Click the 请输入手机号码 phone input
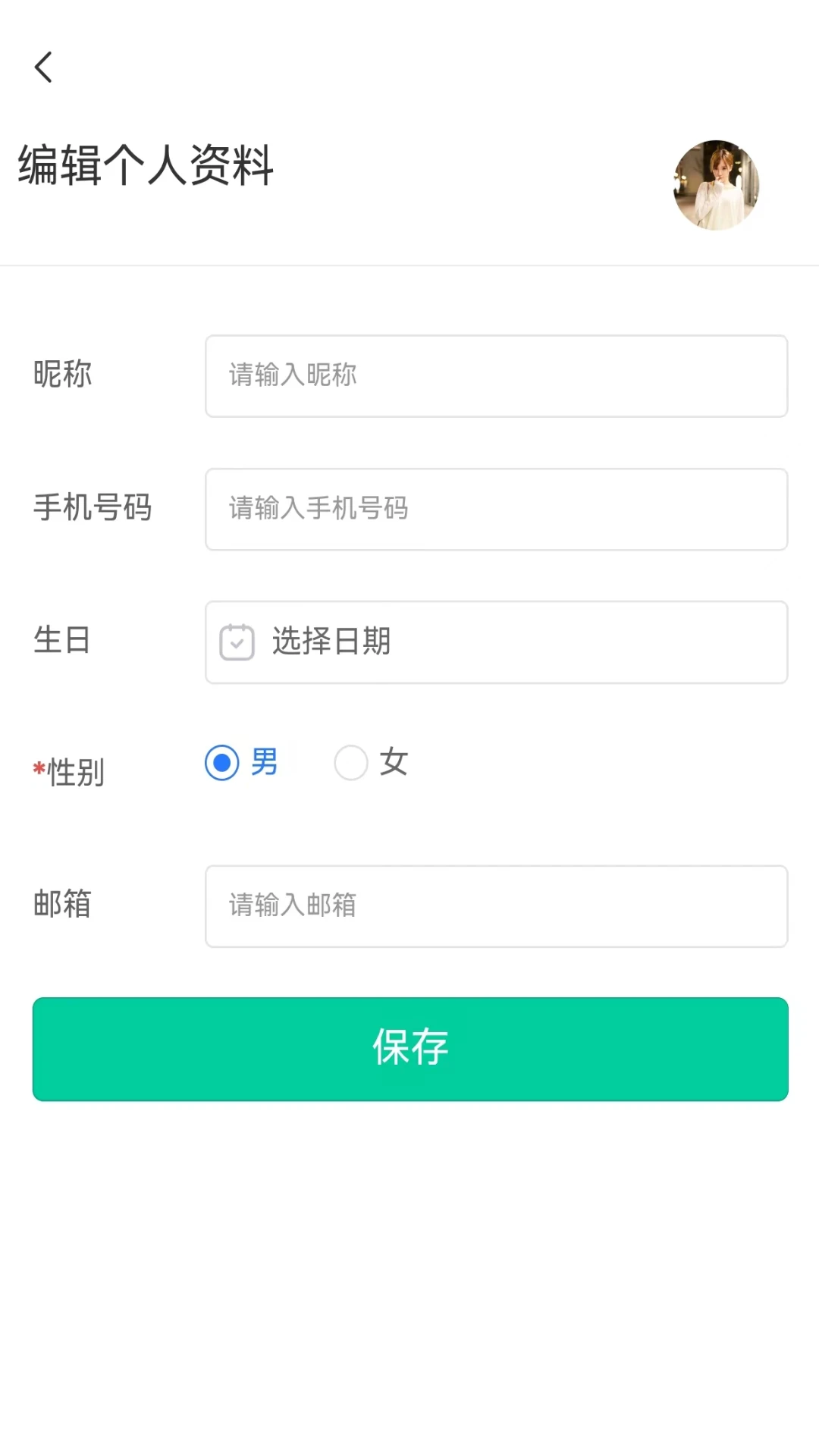This screenshot has width=819, height=1456. (x=496, y=509)
